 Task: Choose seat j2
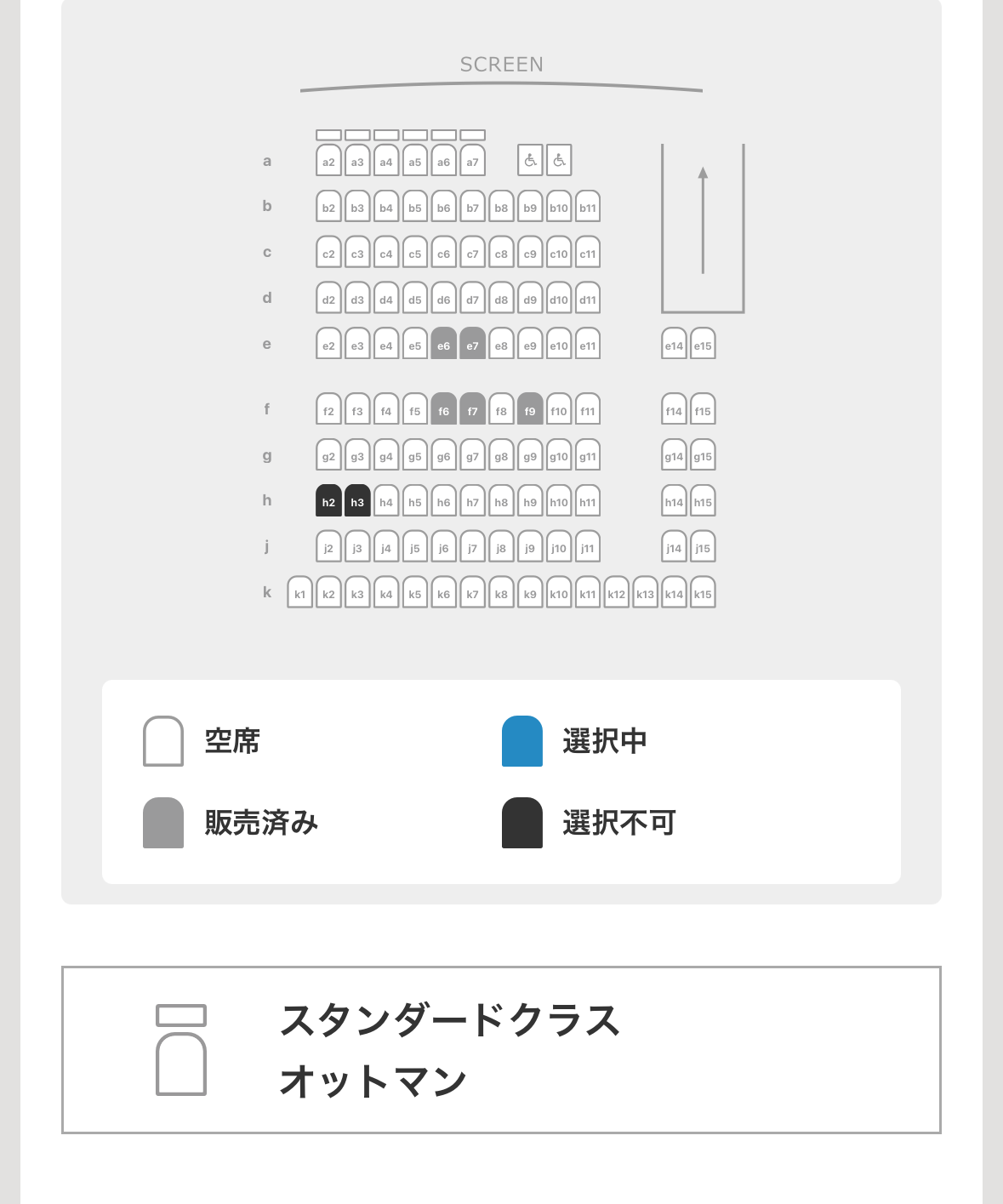(x=328, y=547)
